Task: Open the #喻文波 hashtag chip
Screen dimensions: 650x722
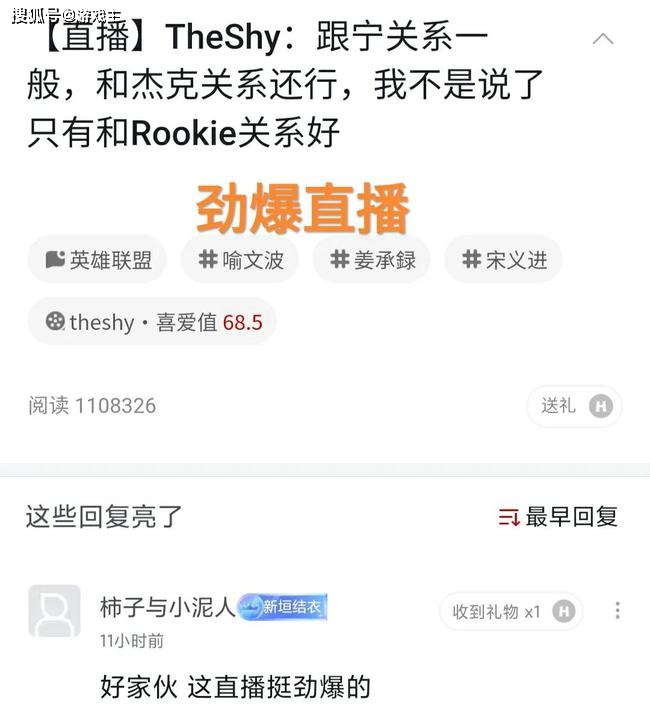Action: pos(240,260)
